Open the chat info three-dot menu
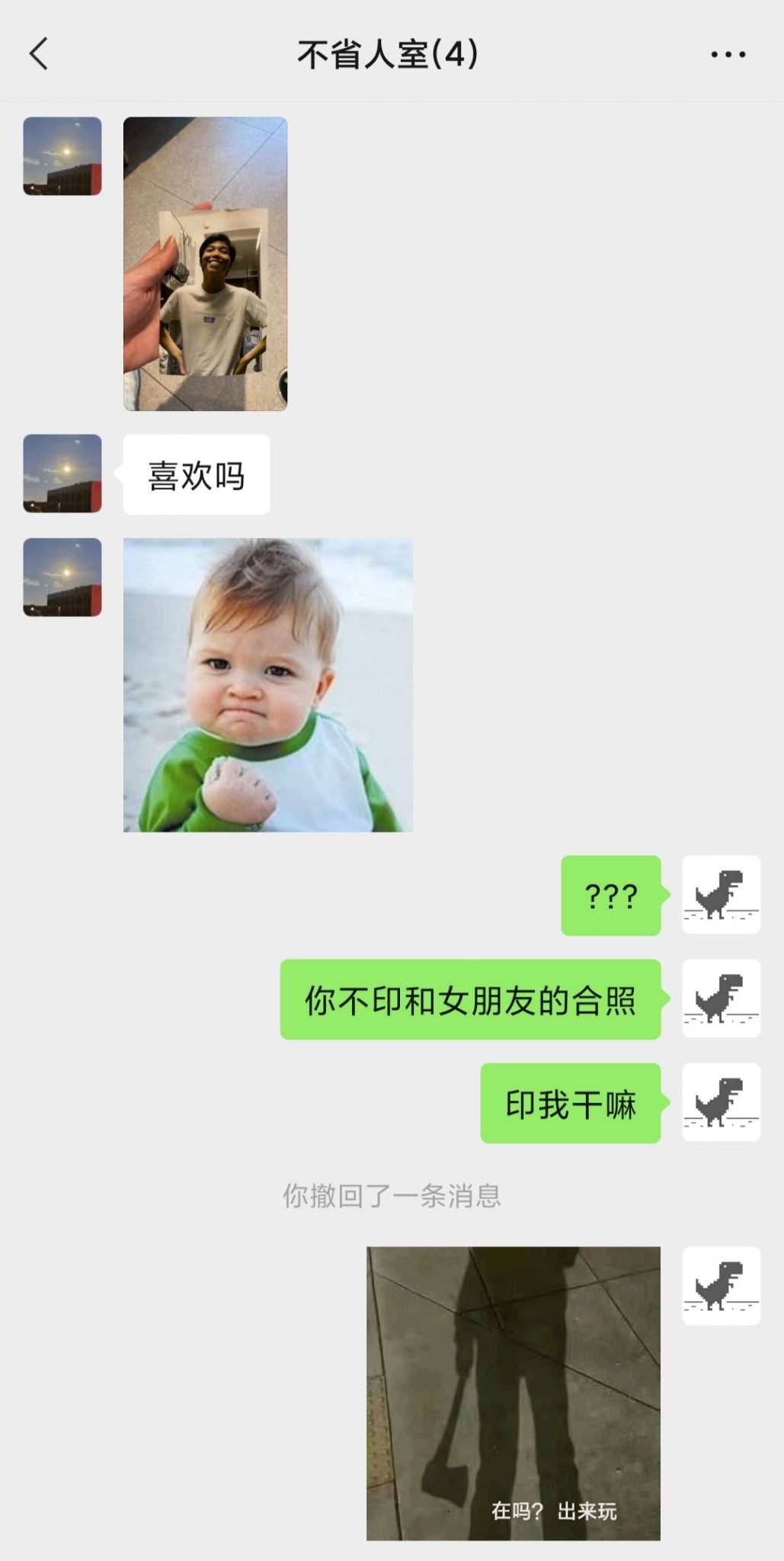 coord(728,55)
